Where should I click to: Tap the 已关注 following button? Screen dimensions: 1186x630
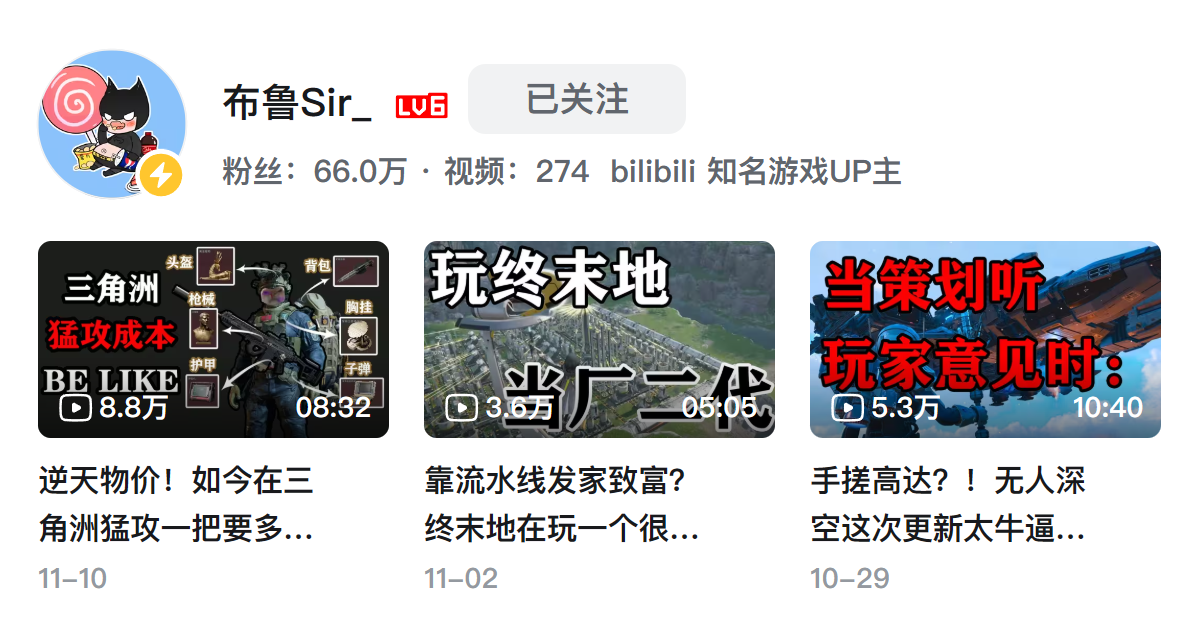click(577, 99)
